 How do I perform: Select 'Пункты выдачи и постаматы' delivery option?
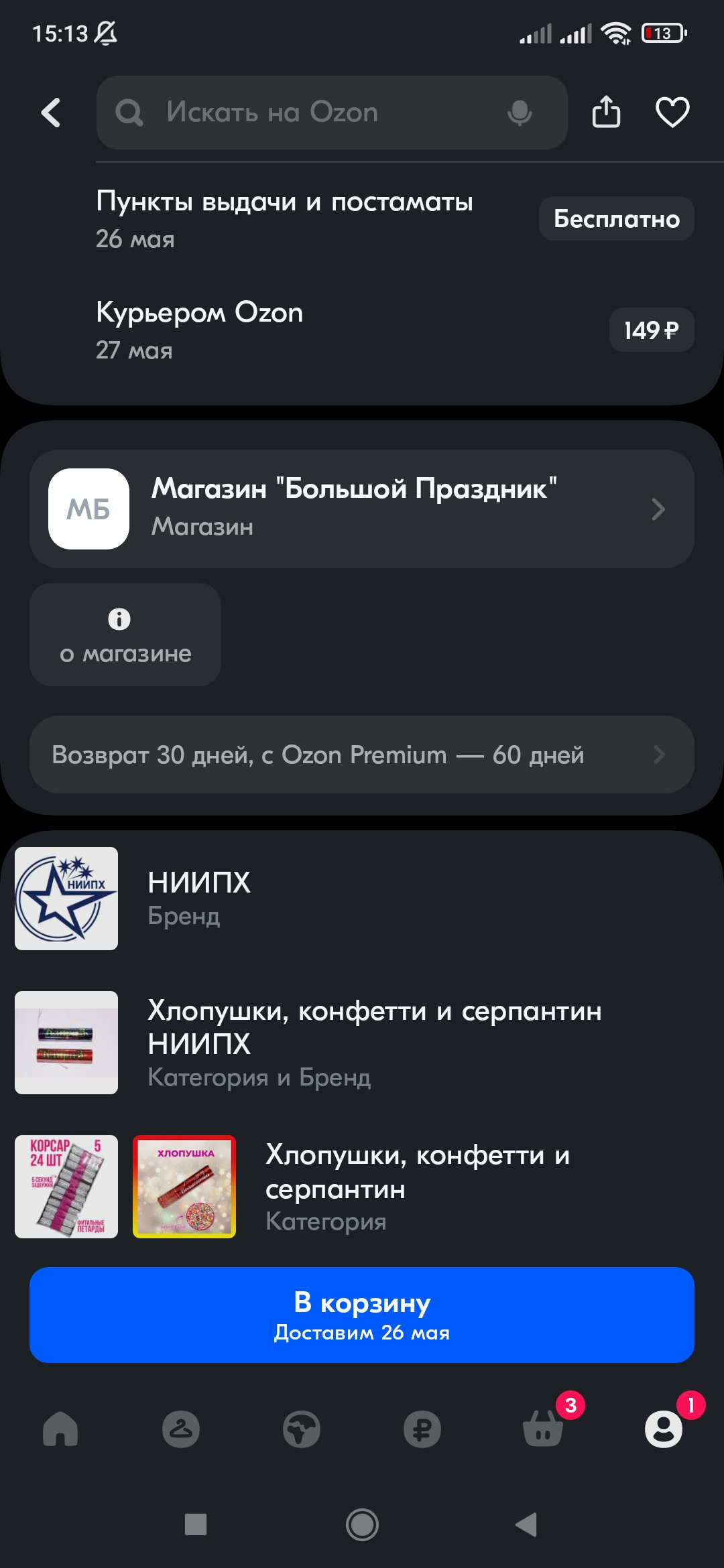pos(362,219)
